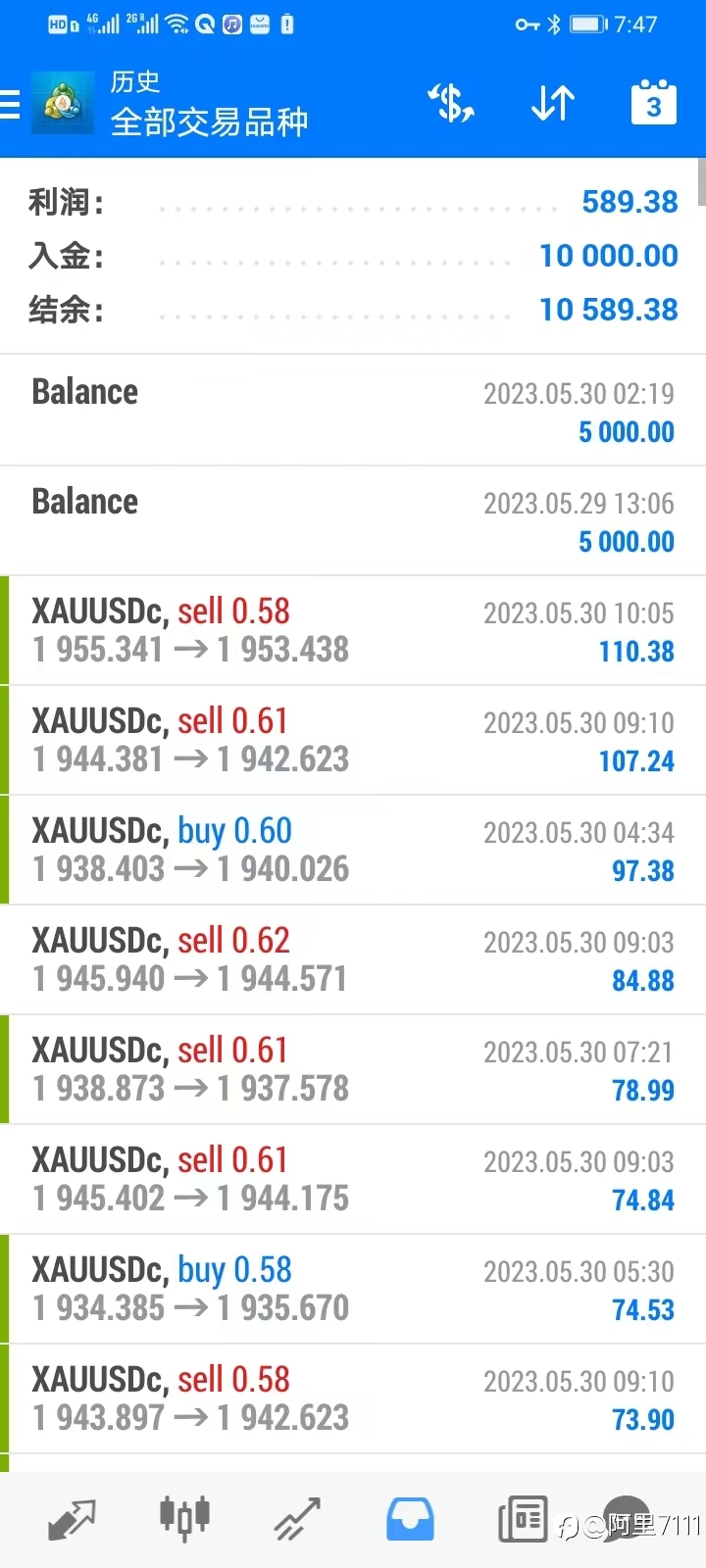View the sell 0.61 trade with profit 78.99

[353, 1069]
